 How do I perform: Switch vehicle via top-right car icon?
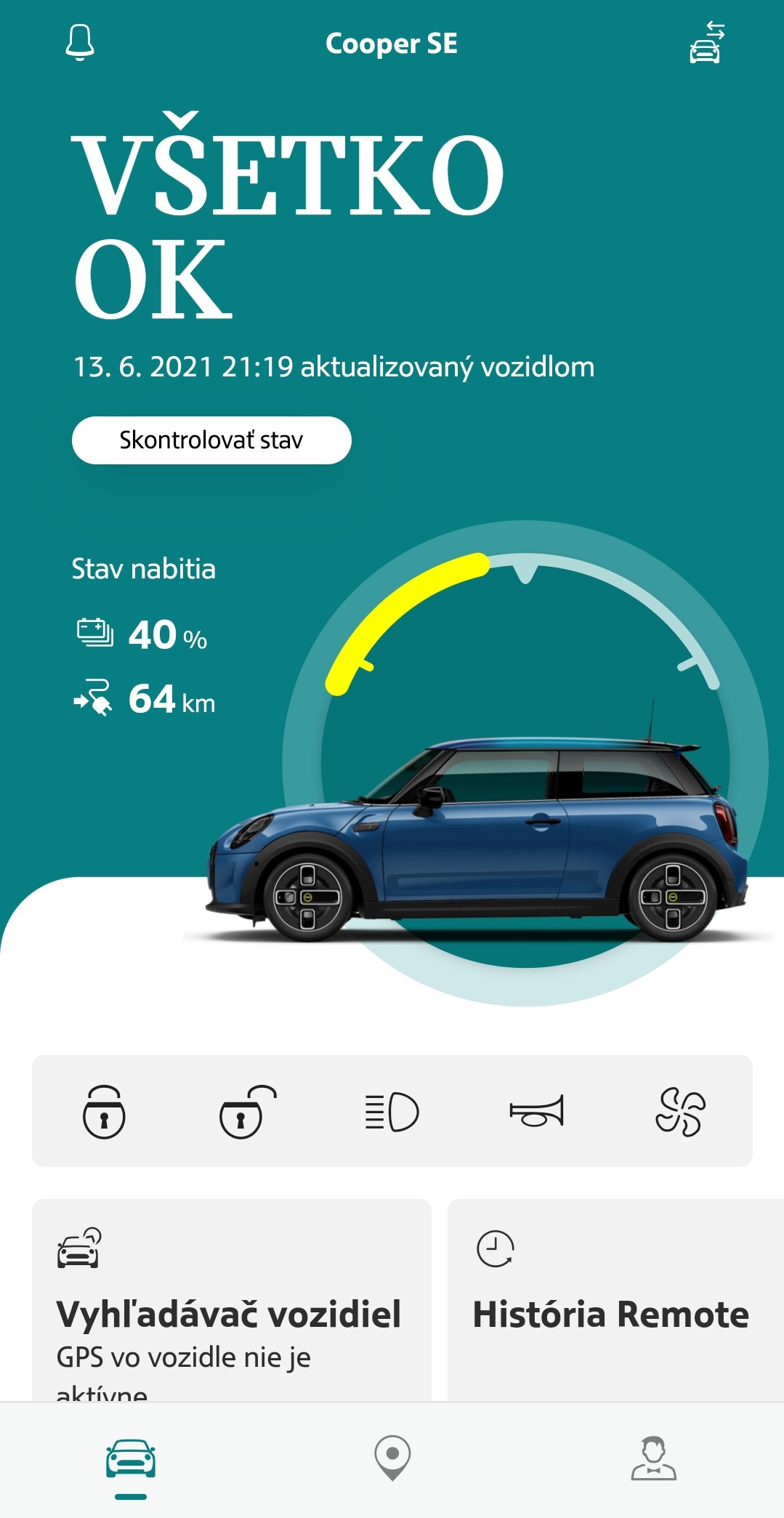pyautogui.click(x=706, y=42)
